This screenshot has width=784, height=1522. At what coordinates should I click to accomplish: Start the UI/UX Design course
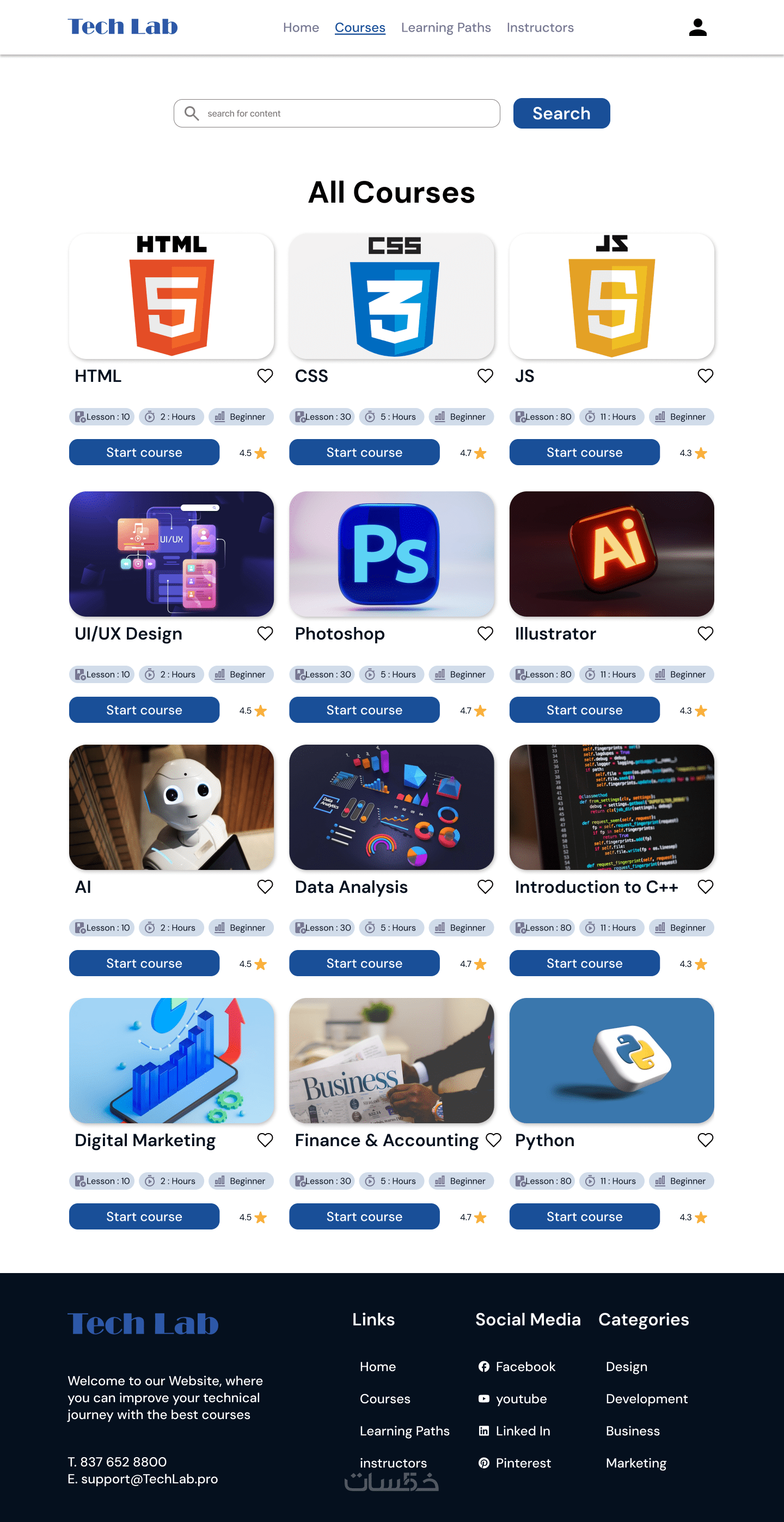tap(144, 710)
